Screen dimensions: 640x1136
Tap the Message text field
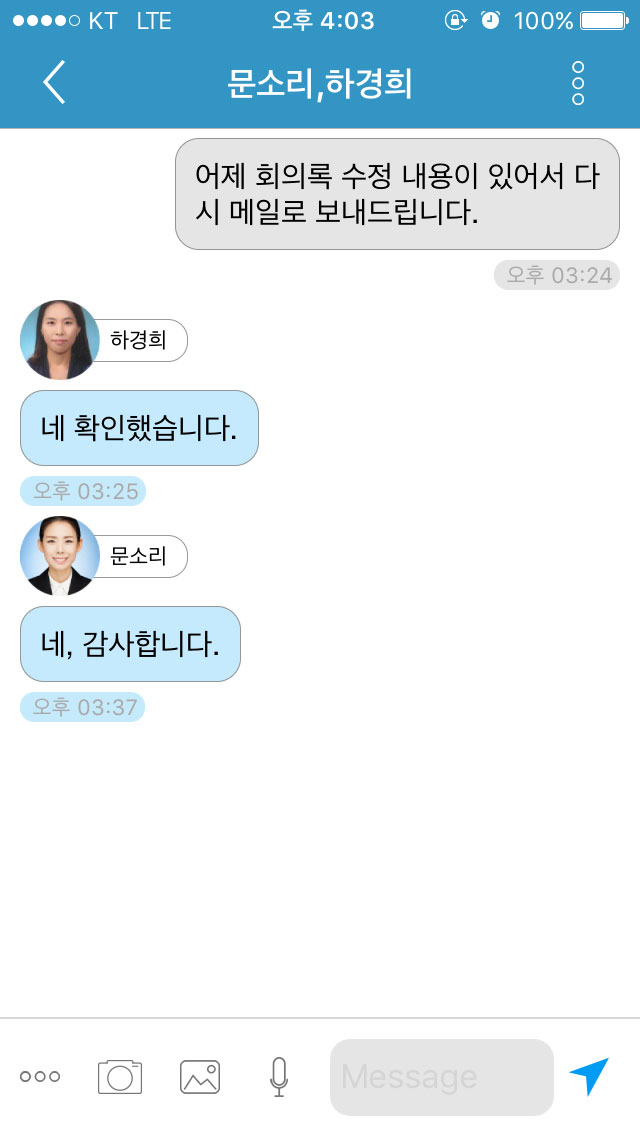[x=441, y=1077]
